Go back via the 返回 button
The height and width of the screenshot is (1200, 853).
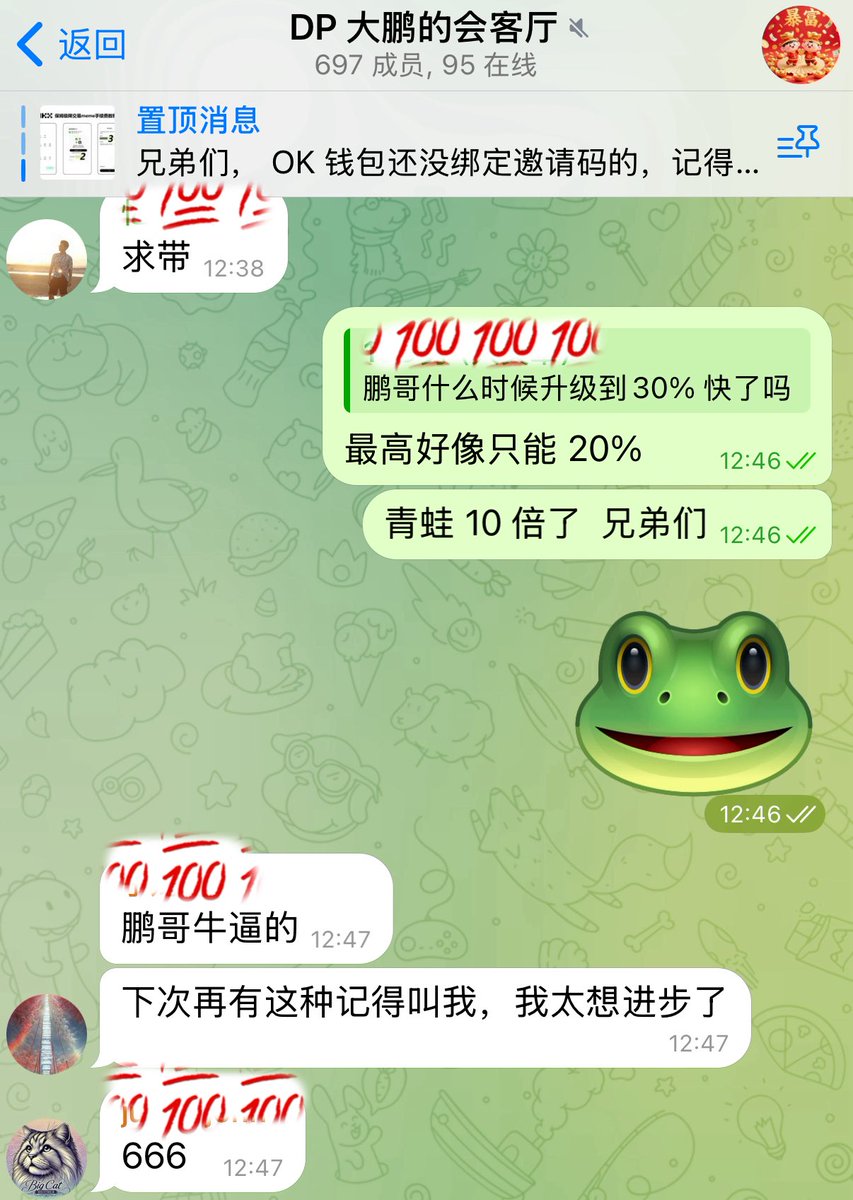72,45
